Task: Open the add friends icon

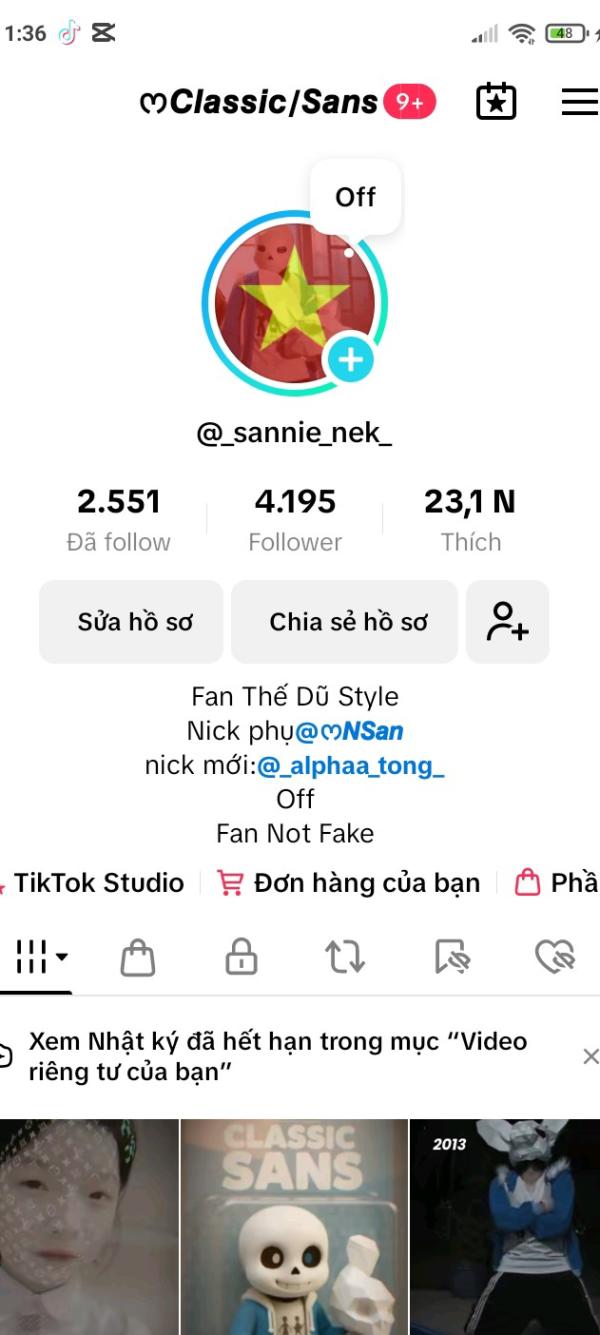Action: click(x=507, y=622)
